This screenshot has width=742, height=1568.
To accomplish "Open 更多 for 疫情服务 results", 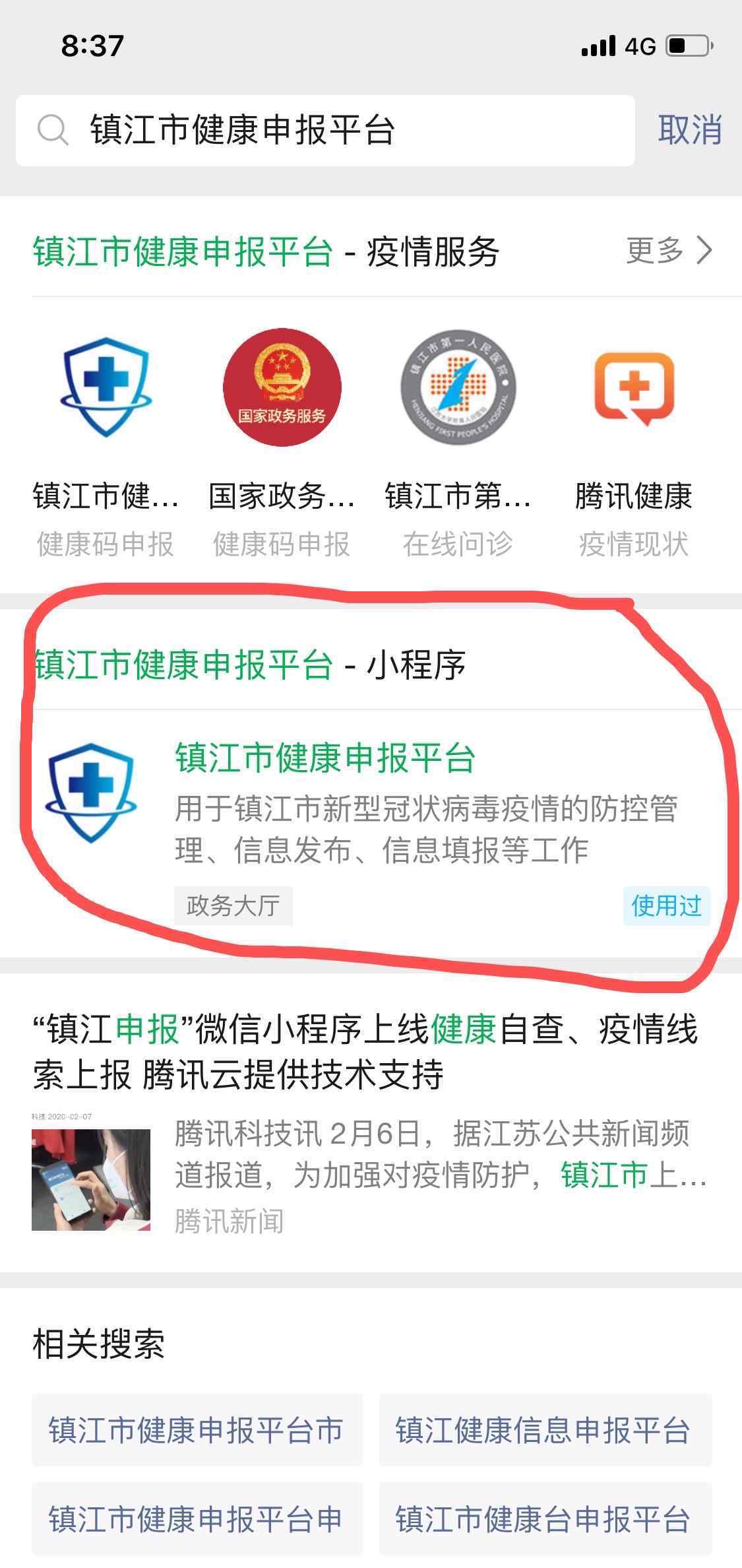I will pyautogui.click(x=669, y=251).
